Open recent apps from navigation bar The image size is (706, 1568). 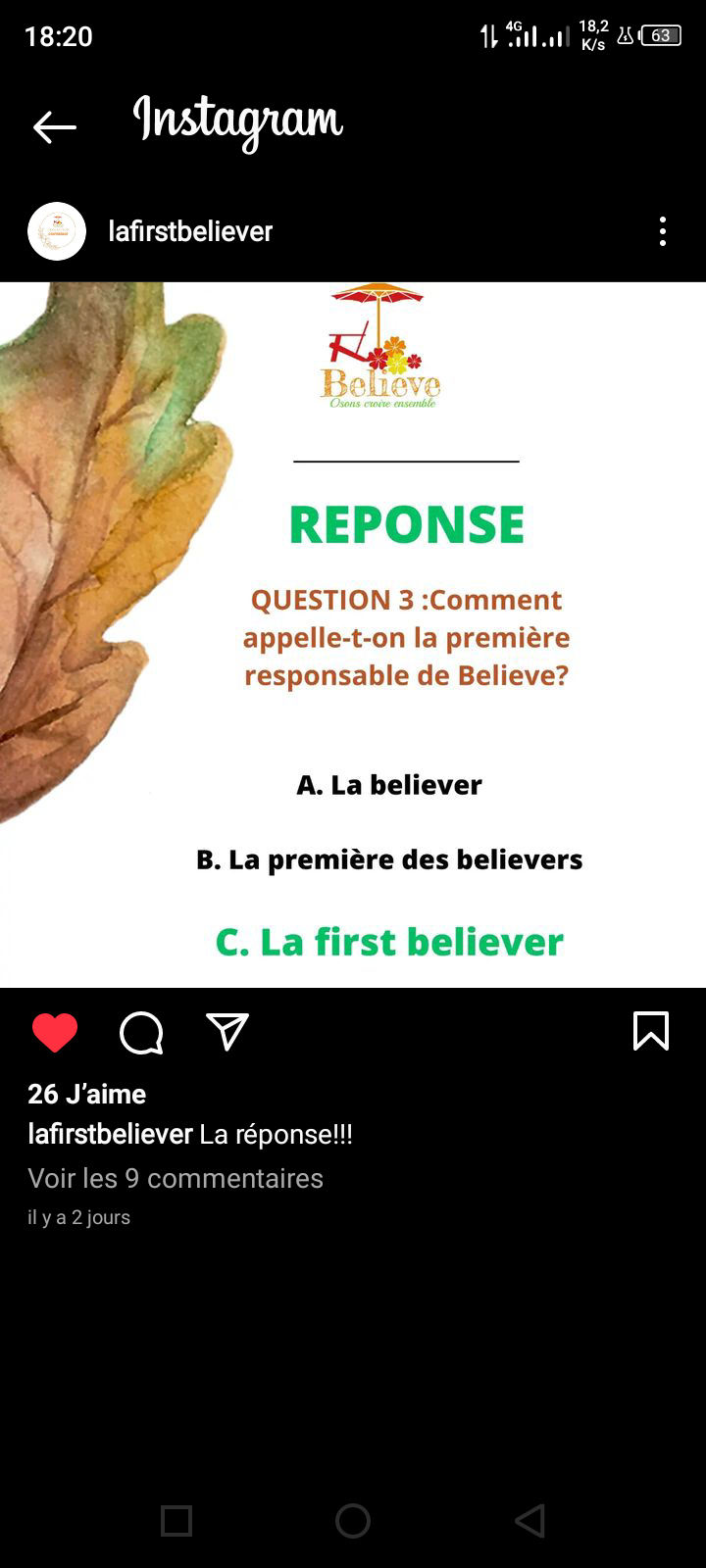[x=176, y=1521]
